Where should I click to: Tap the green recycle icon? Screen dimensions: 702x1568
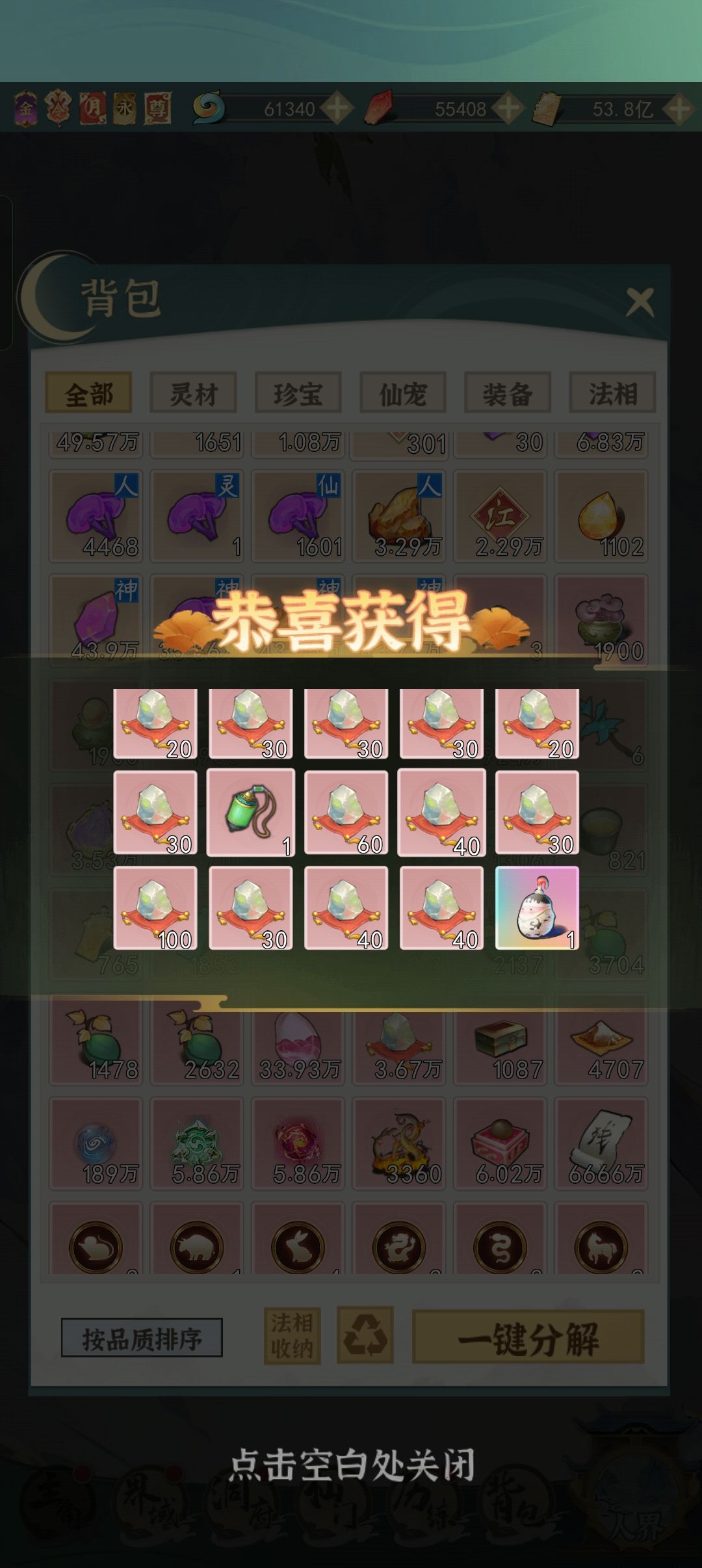click(x=365, y=1336)
